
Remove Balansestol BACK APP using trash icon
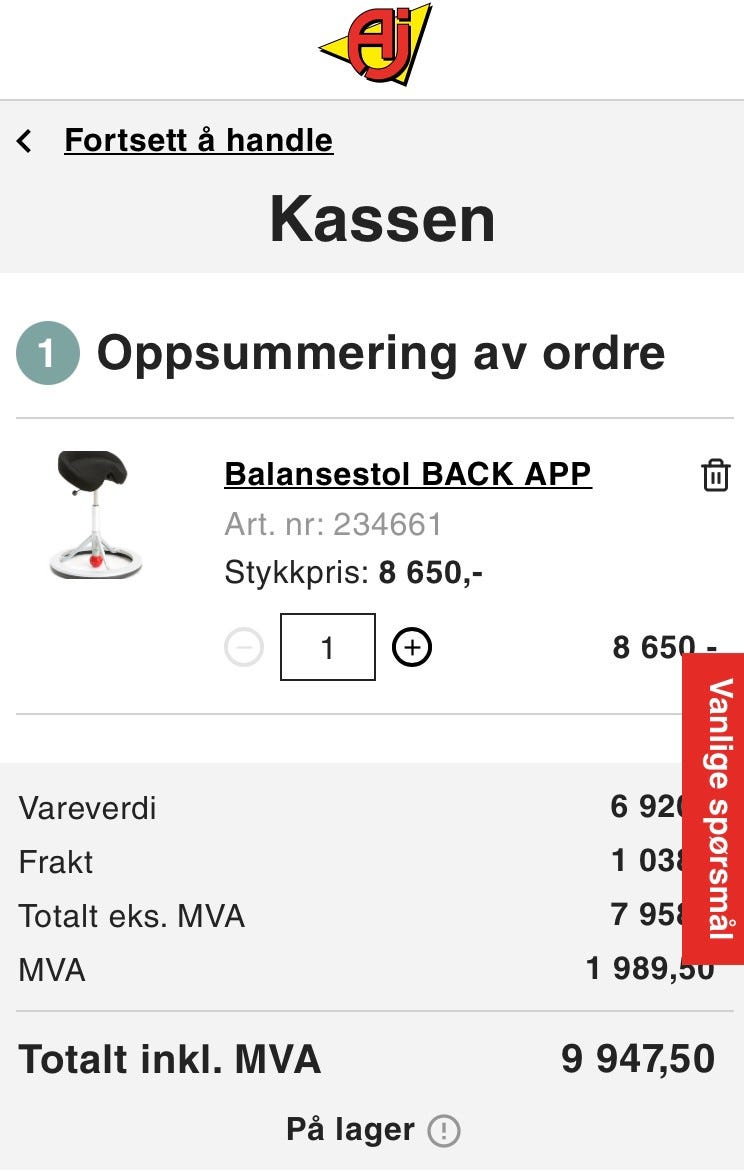coord(716,477)
